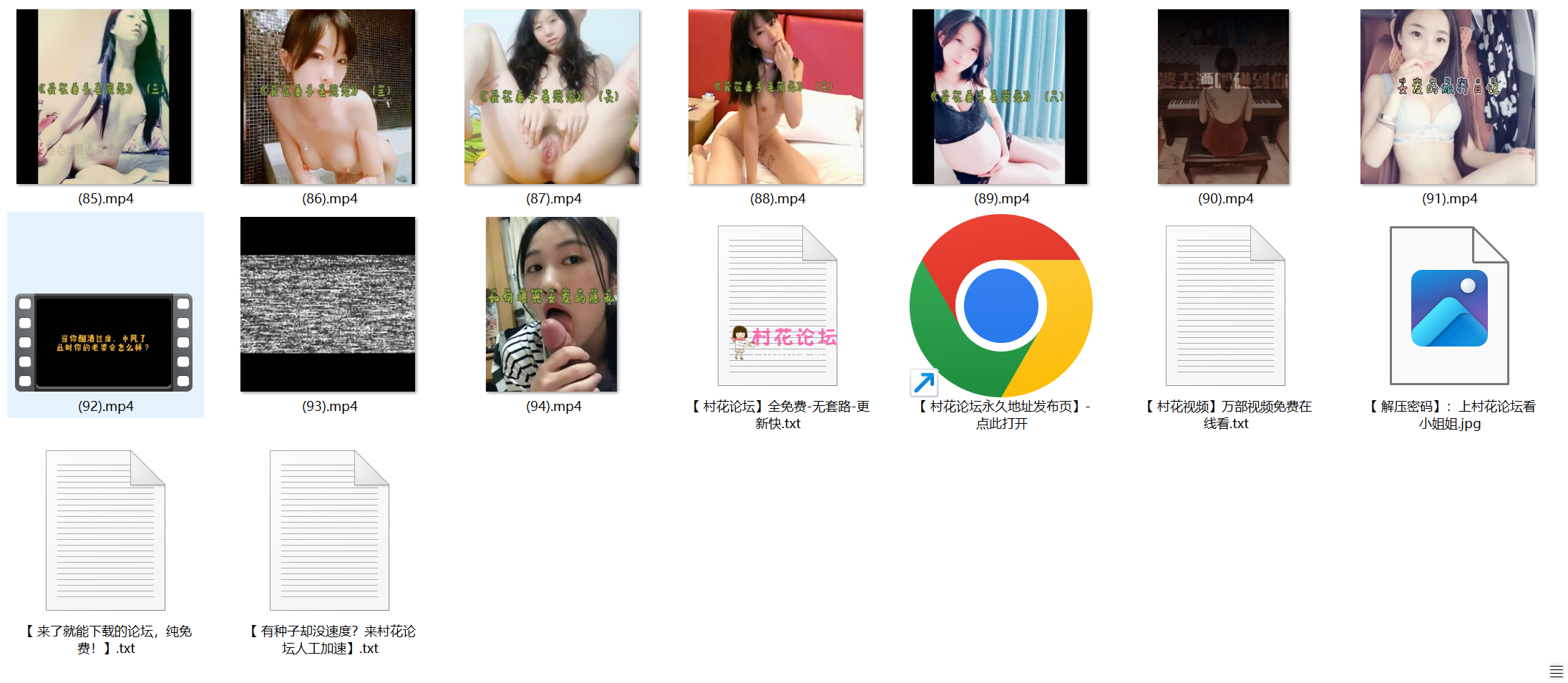The image size is (1568, 683).
Task: Switch to the details list view
Action: click(1556, 672)
